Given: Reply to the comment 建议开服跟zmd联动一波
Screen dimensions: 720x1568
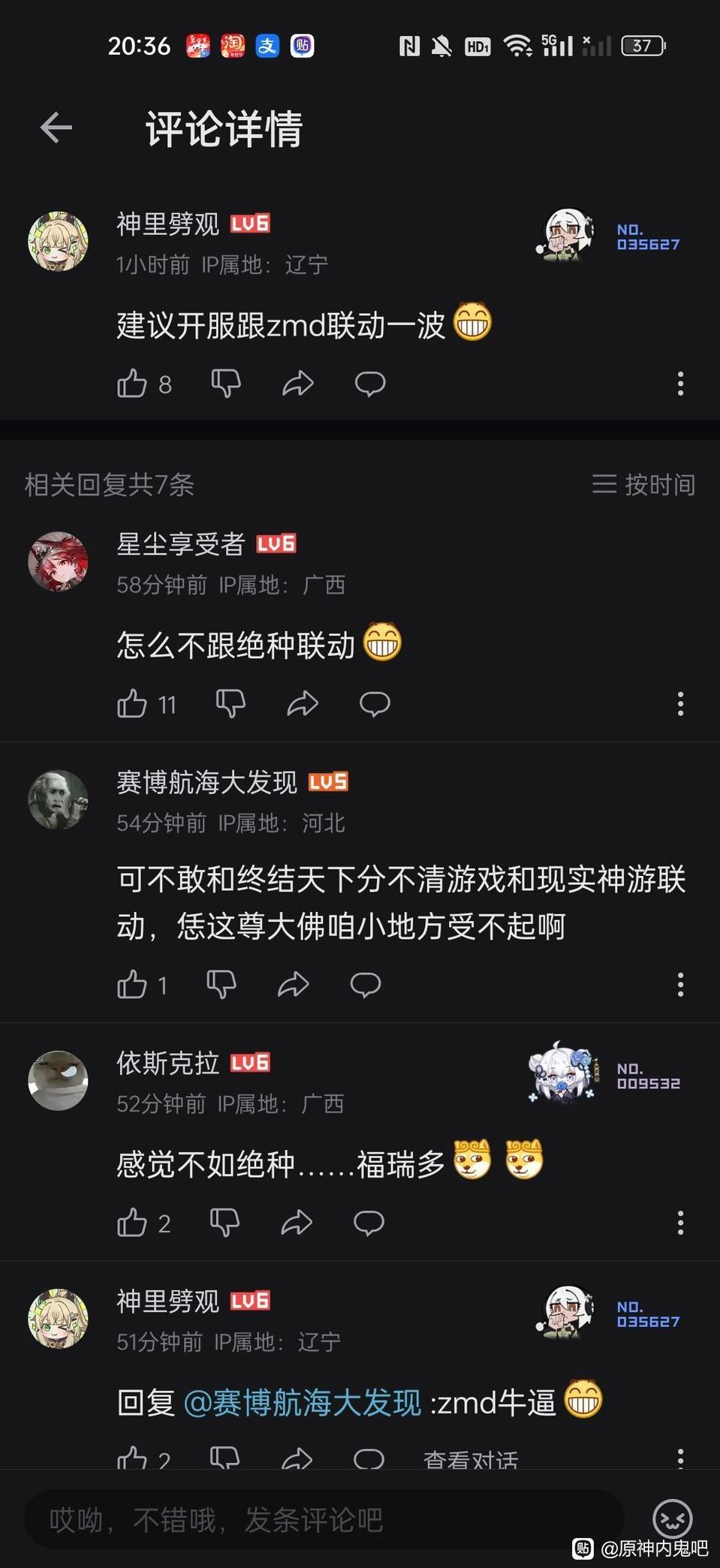Looking at the screenshot, I should tap(370, 384).
